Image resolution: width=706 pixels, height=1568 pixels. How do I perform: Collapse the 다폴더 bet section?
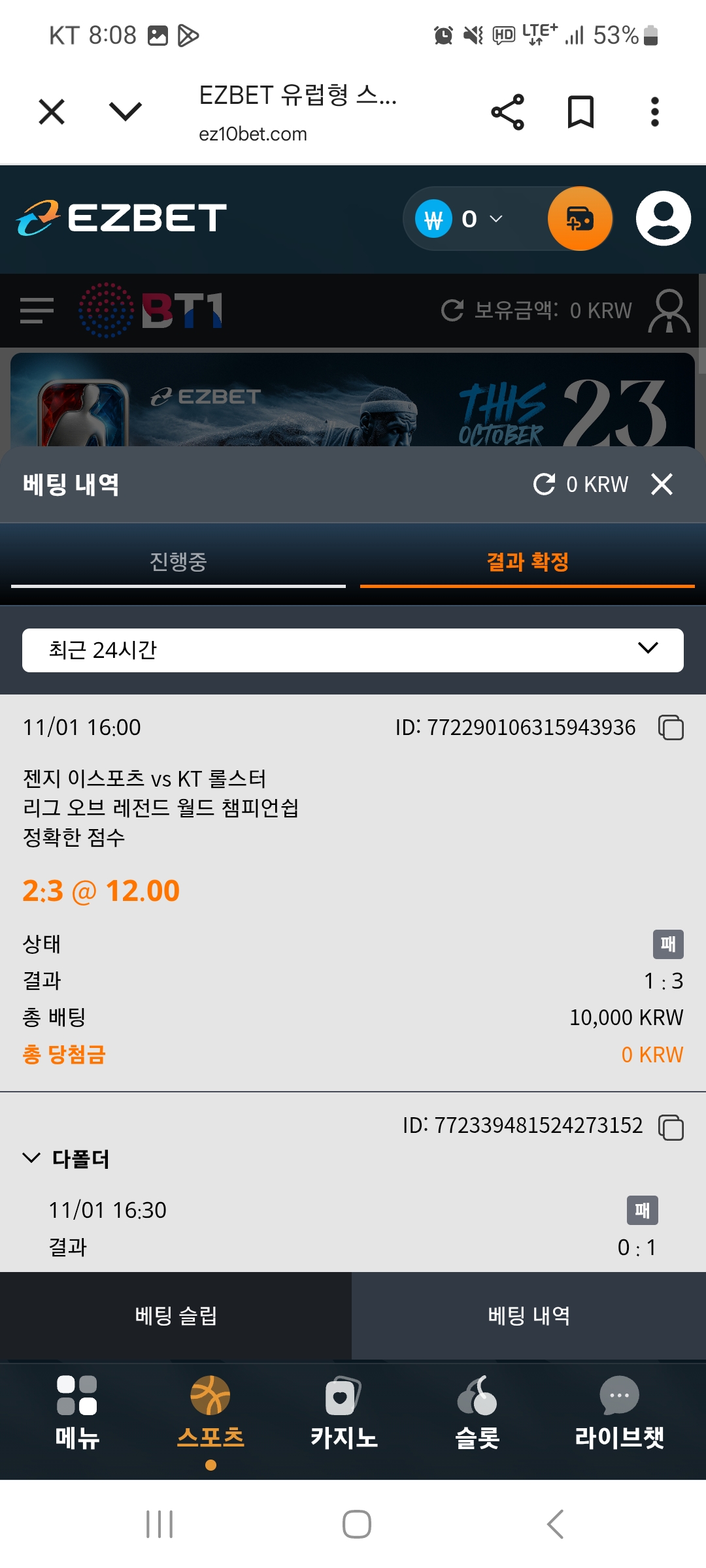(31, 1158)
